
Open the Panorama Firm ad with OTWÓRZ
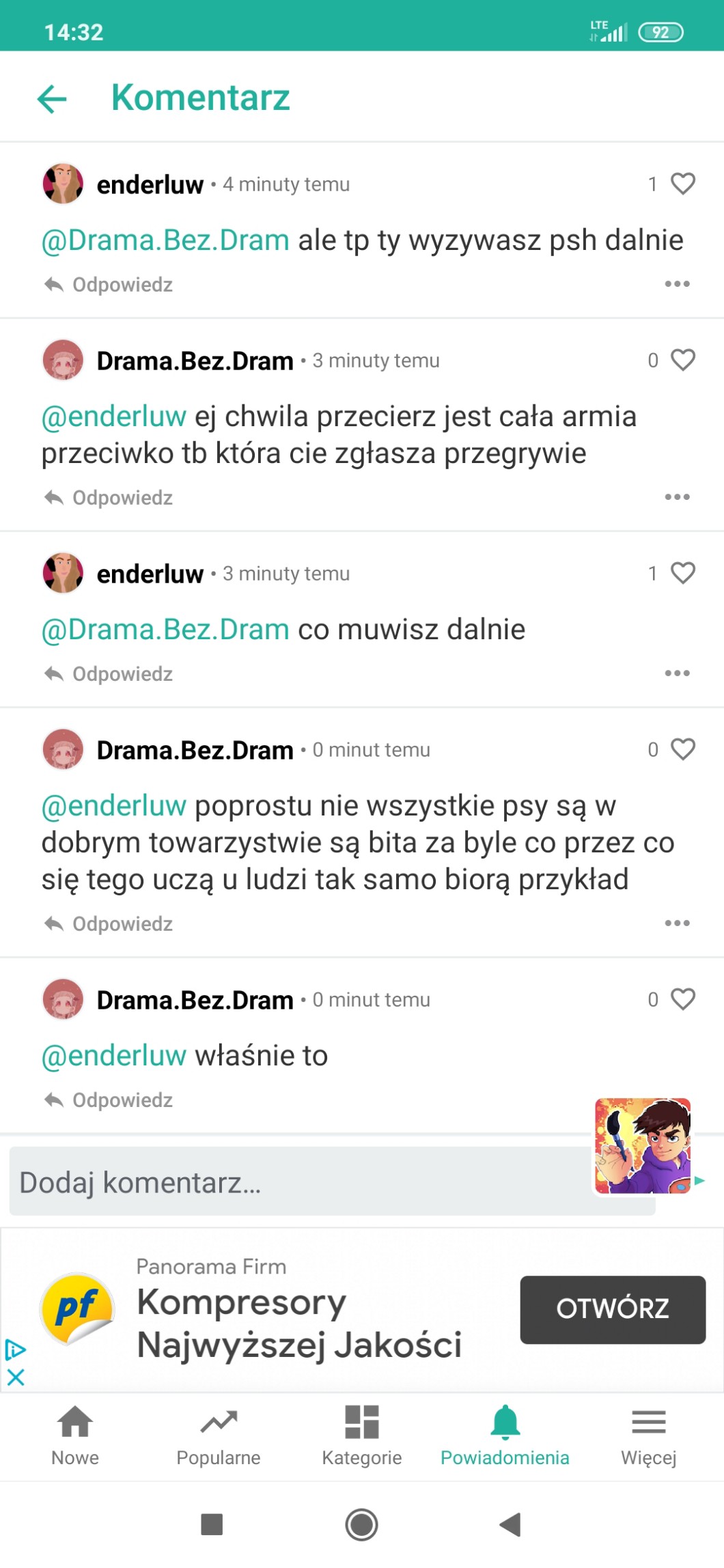[x=612, y=1309]
